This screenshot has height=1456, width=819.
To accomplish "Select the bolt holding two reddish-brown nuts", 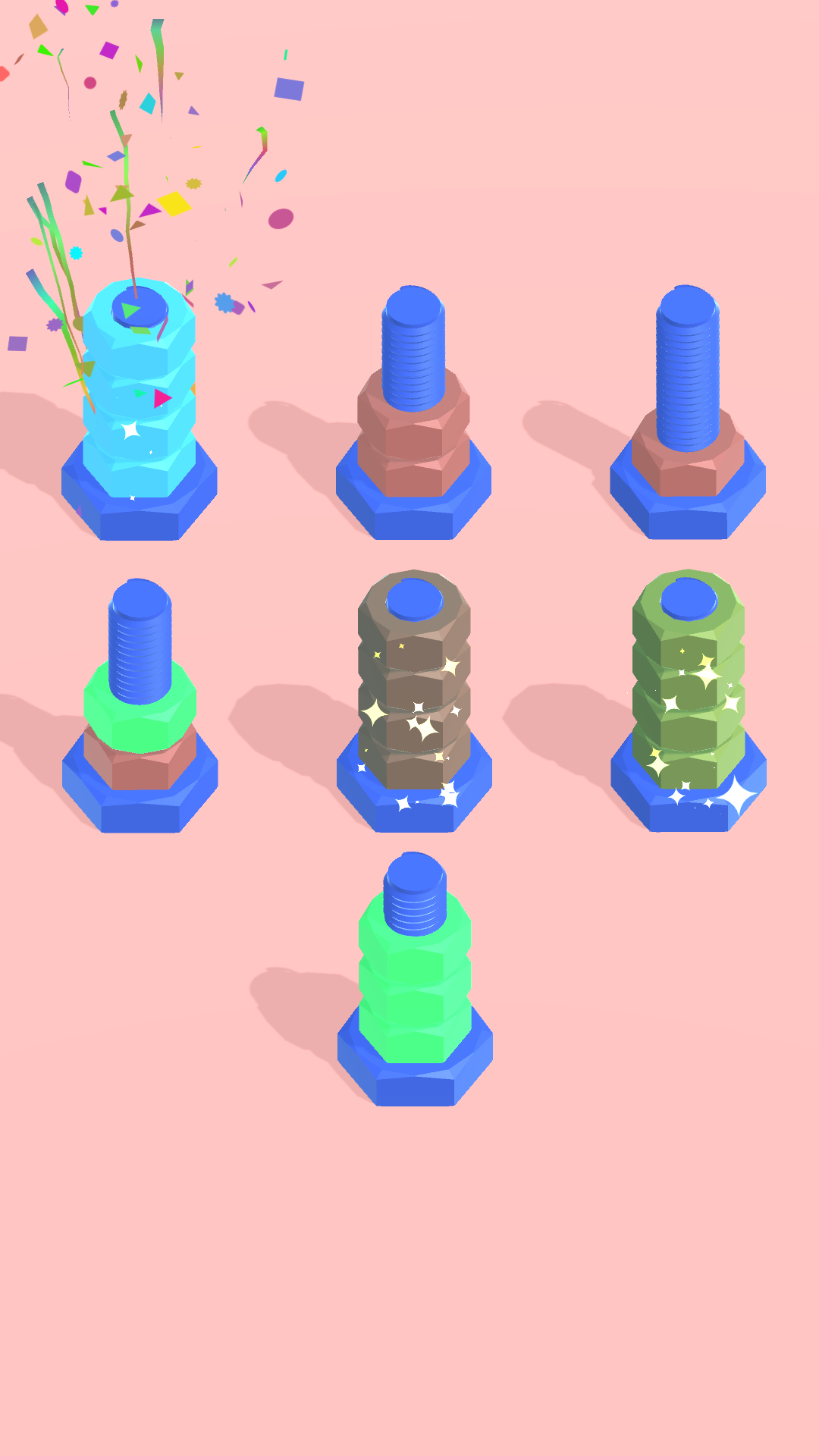I will [413, 425].
